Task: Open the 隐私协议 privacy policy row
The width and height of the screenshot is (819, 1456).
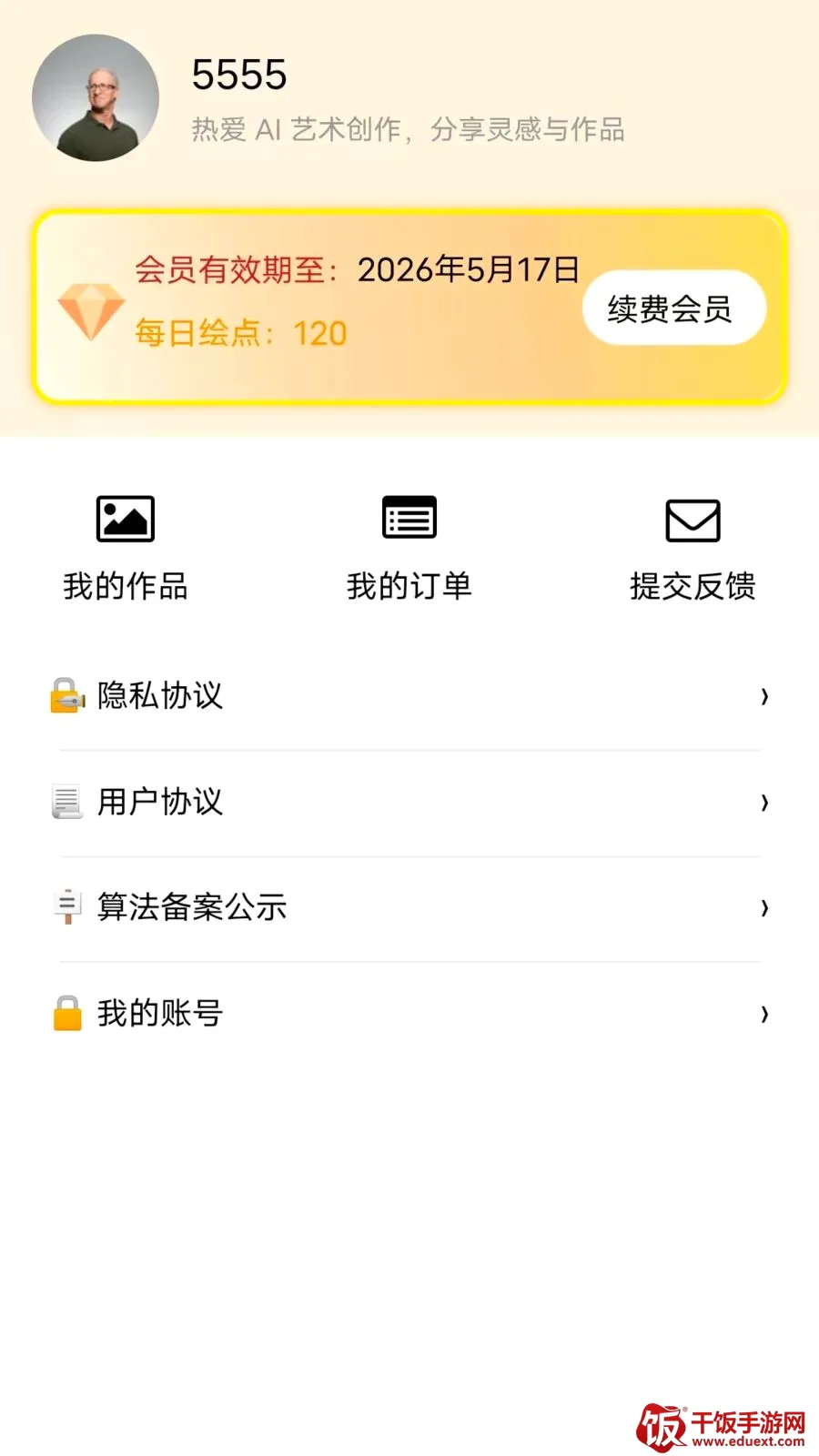Action: click(409, 696)
